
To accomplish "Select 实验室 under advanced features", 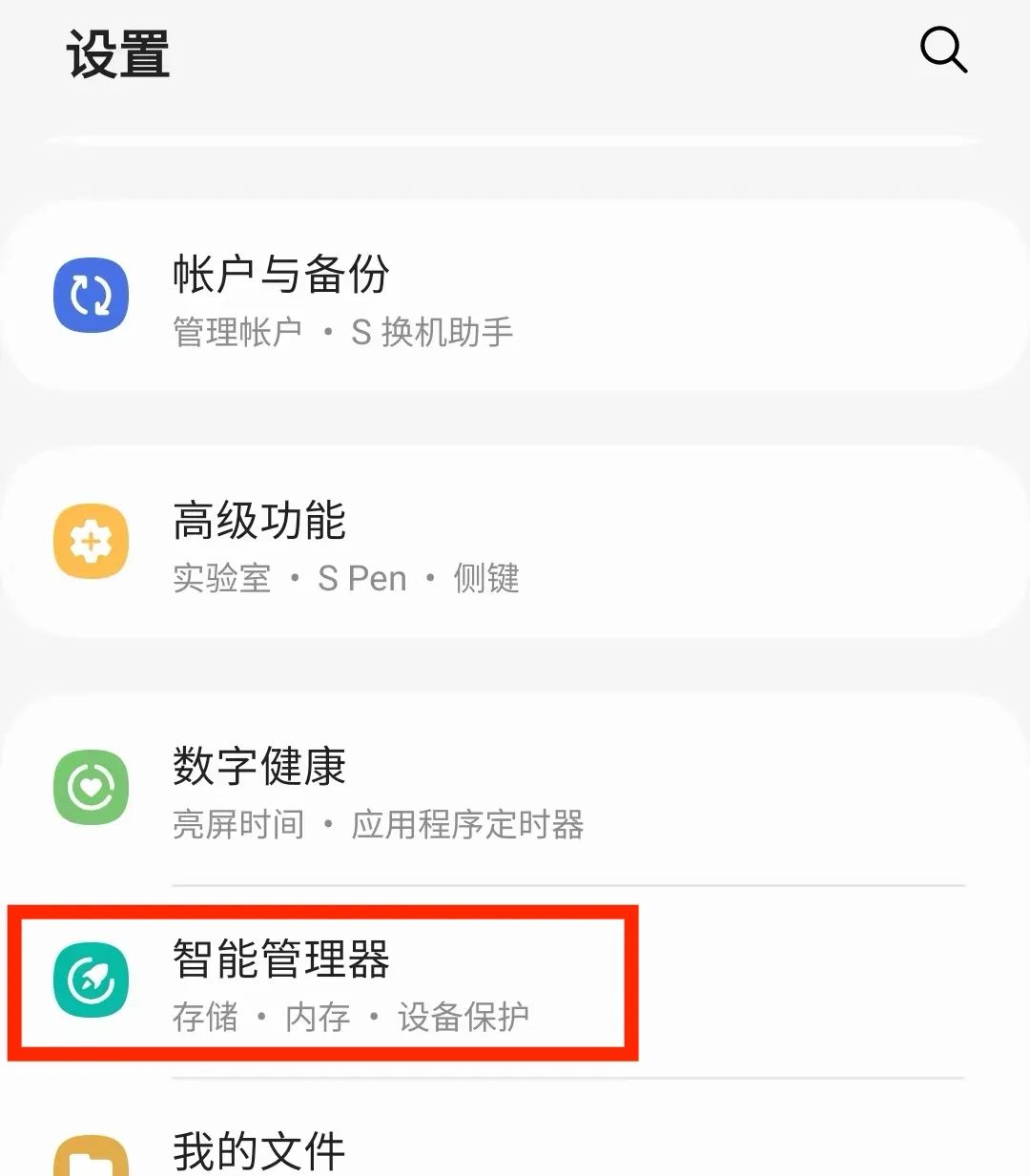I will (x=221, y=578).
